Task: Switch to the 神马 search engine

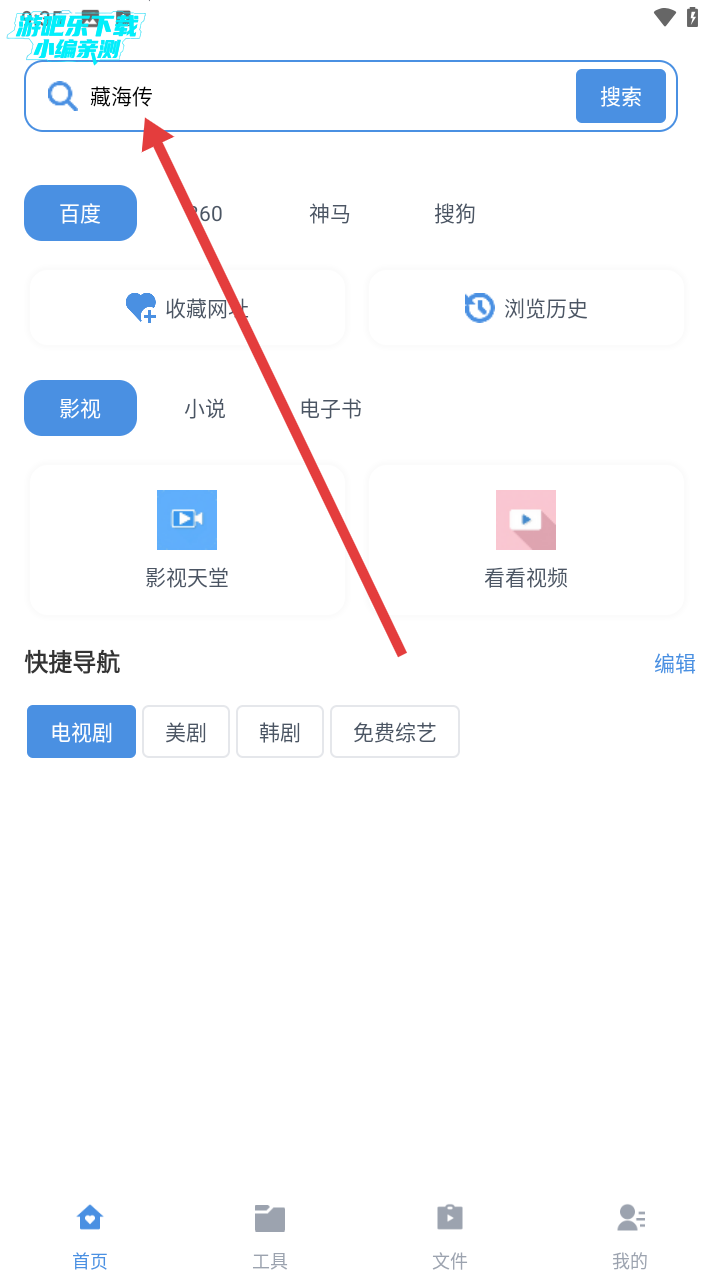Action: tap(329, 213)
